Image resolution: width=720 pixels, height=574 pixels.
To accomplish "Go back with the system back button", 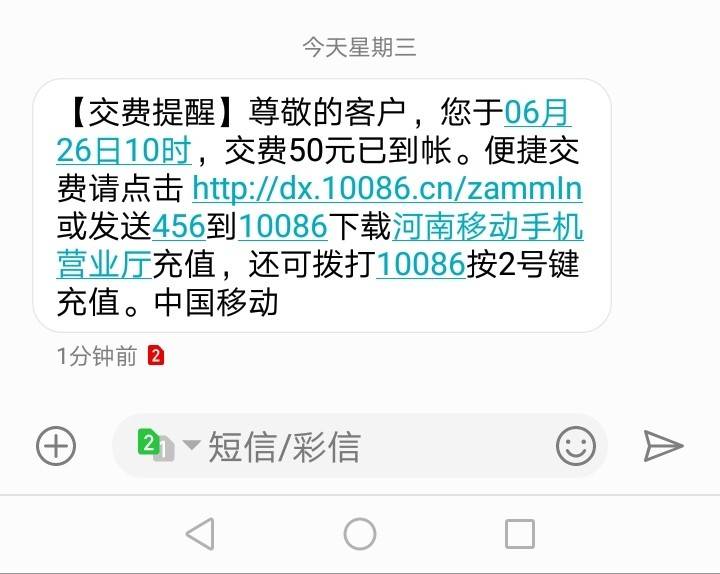I will point(200,534).
